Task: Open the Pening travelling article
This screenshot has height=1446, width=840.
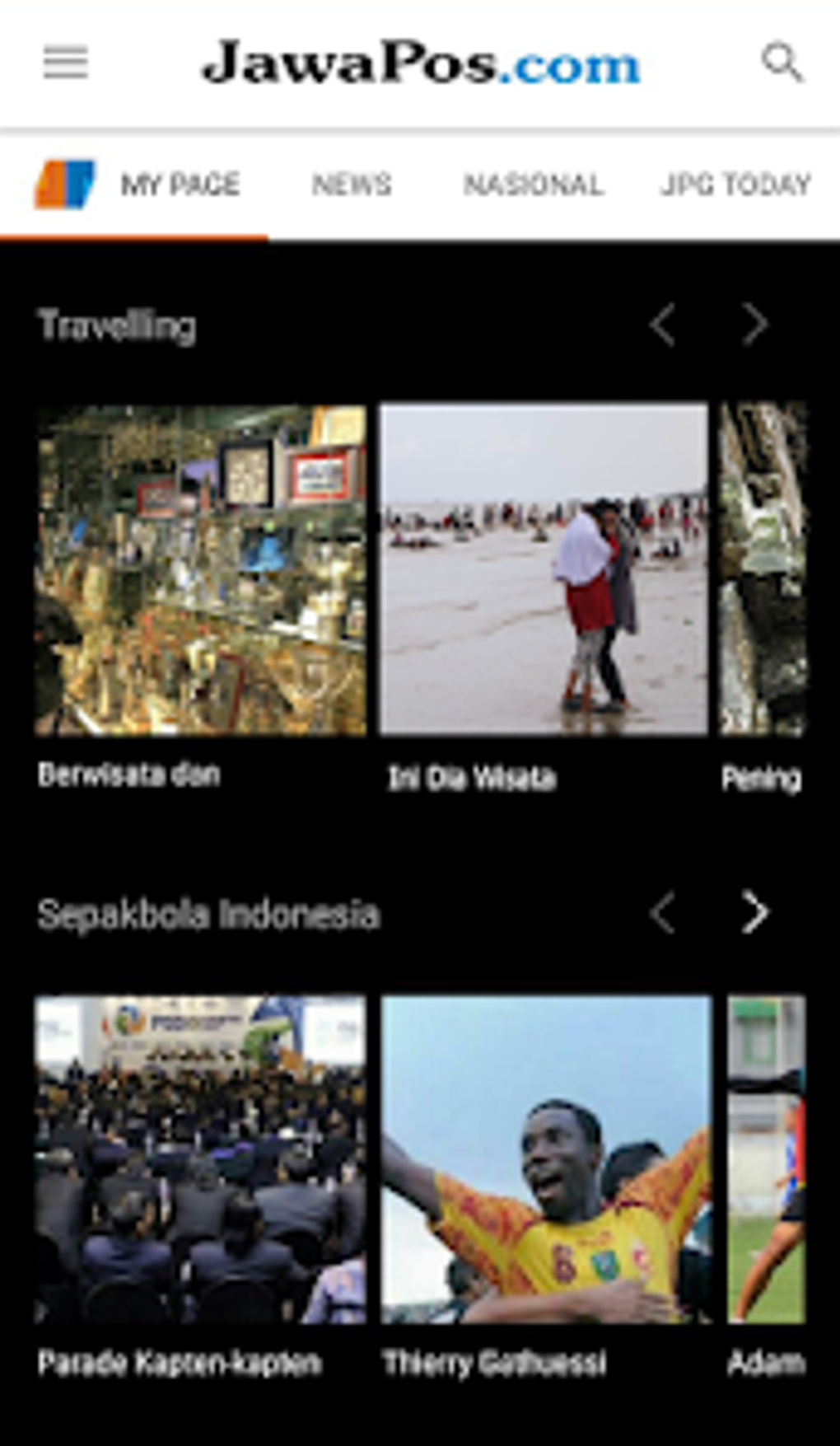Action: point(763,570)
